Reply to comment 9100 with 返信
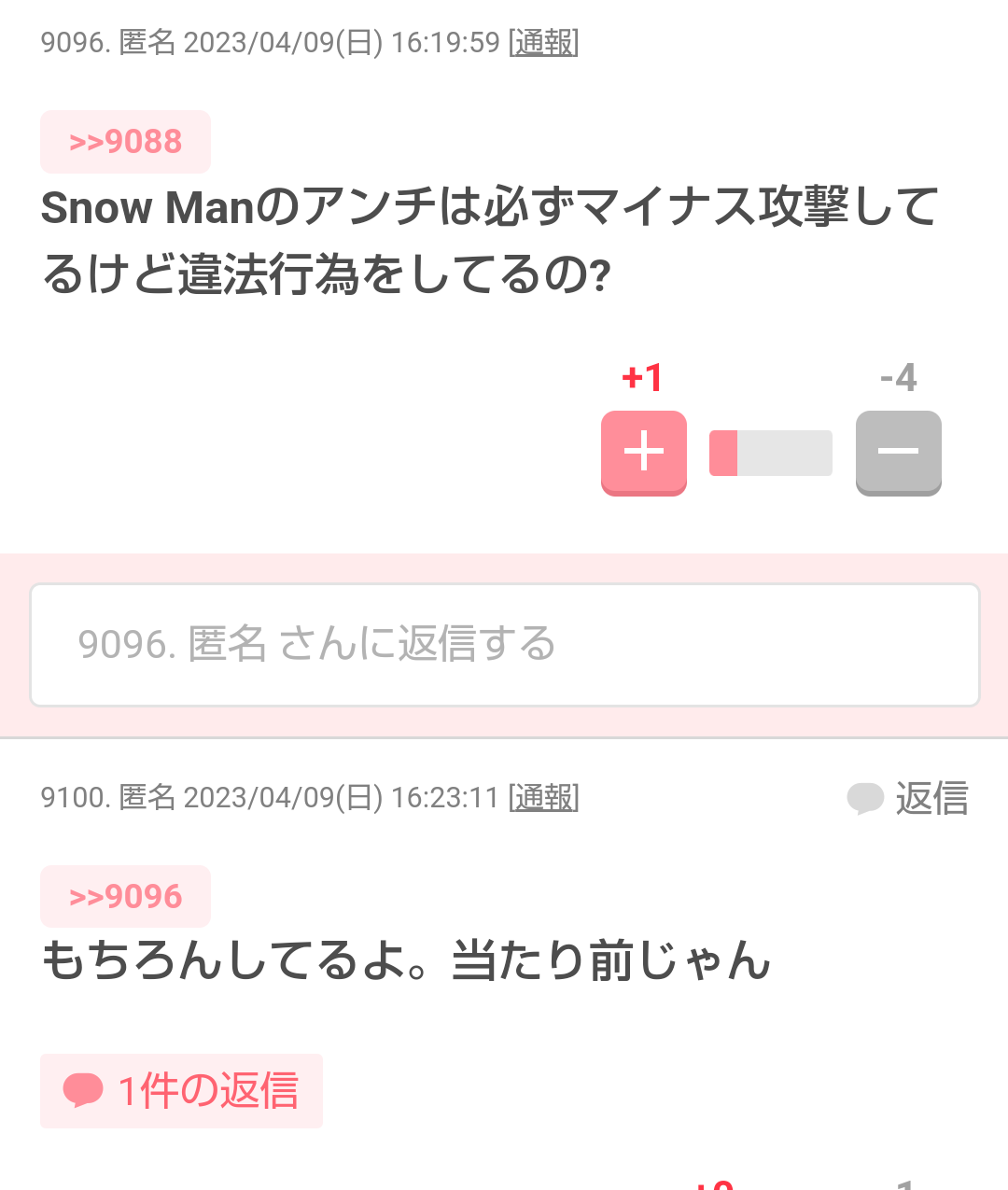The height and width of the screenshot is (1190, 1008). (x=908, y=798)
